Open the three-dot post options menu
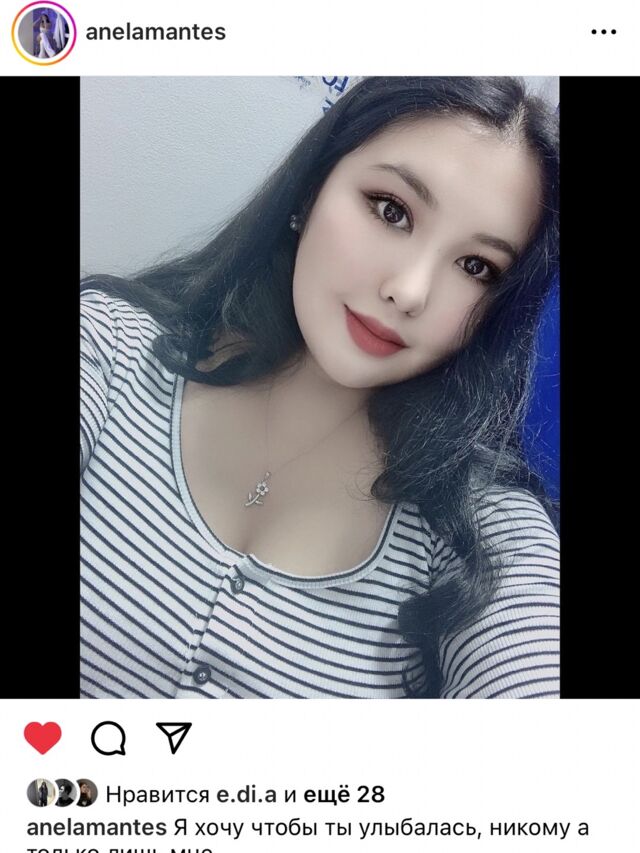 (x=604, y=32)
